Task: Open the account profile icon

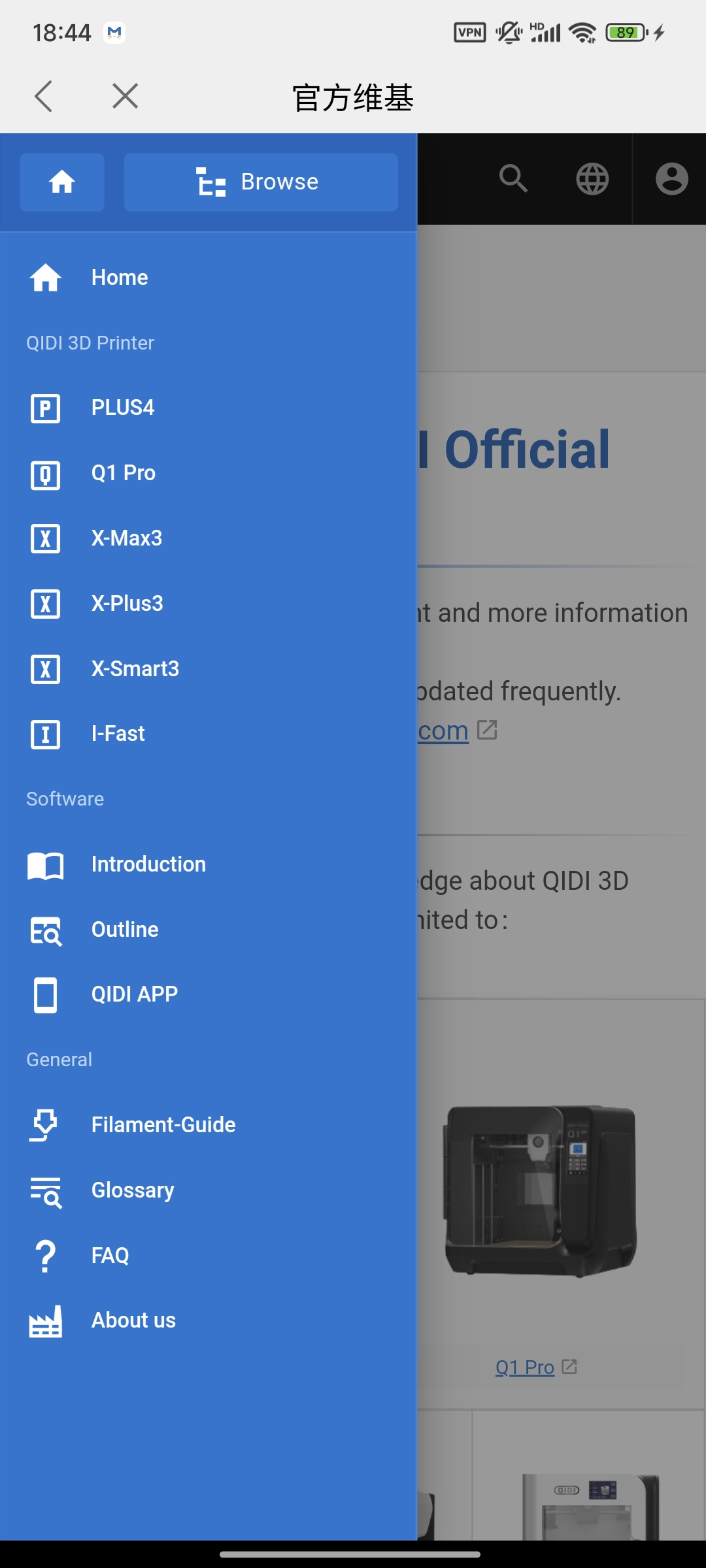Action: [671, 179]
